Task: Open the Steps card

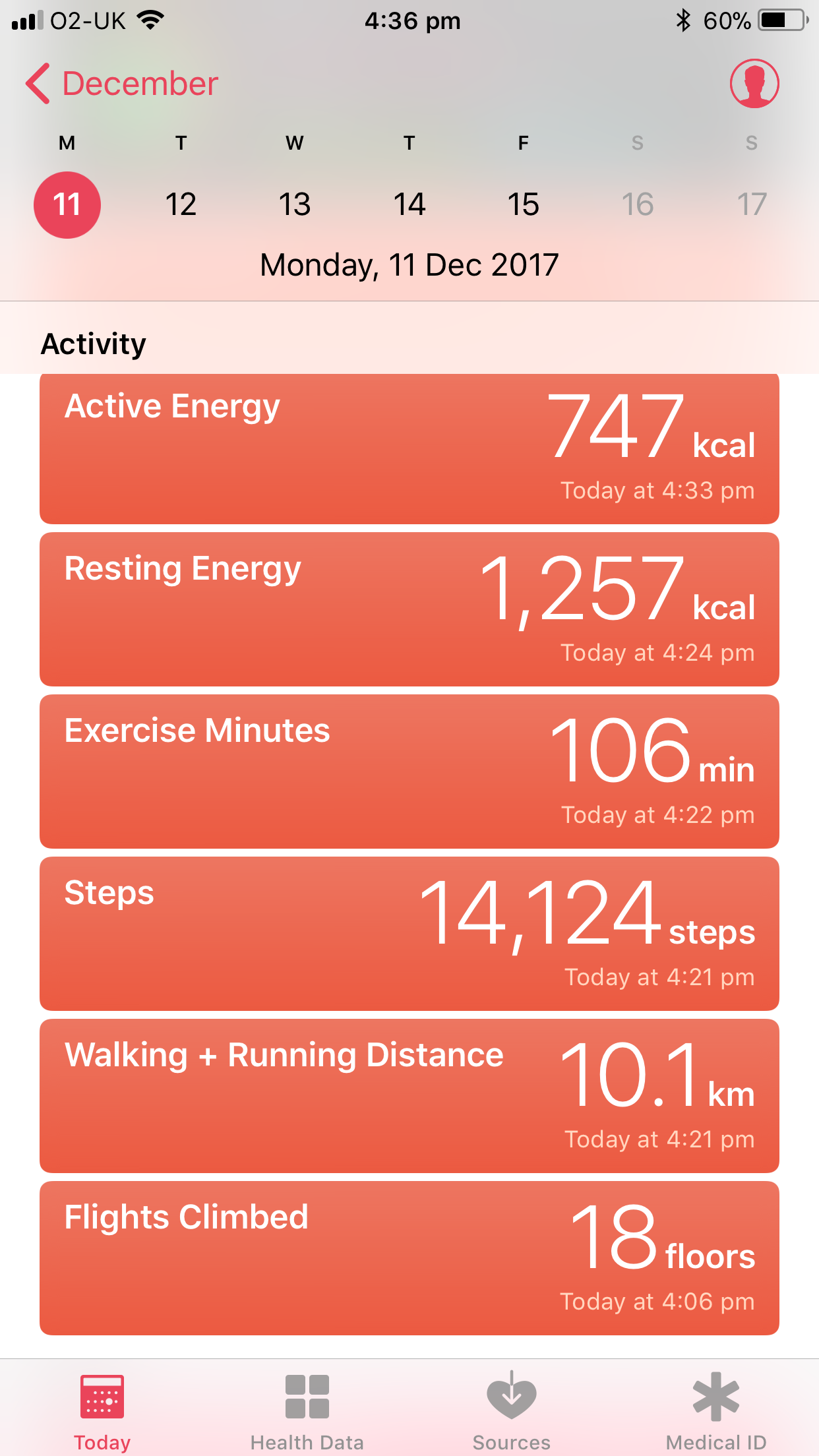Action: (x=409, y=934)
